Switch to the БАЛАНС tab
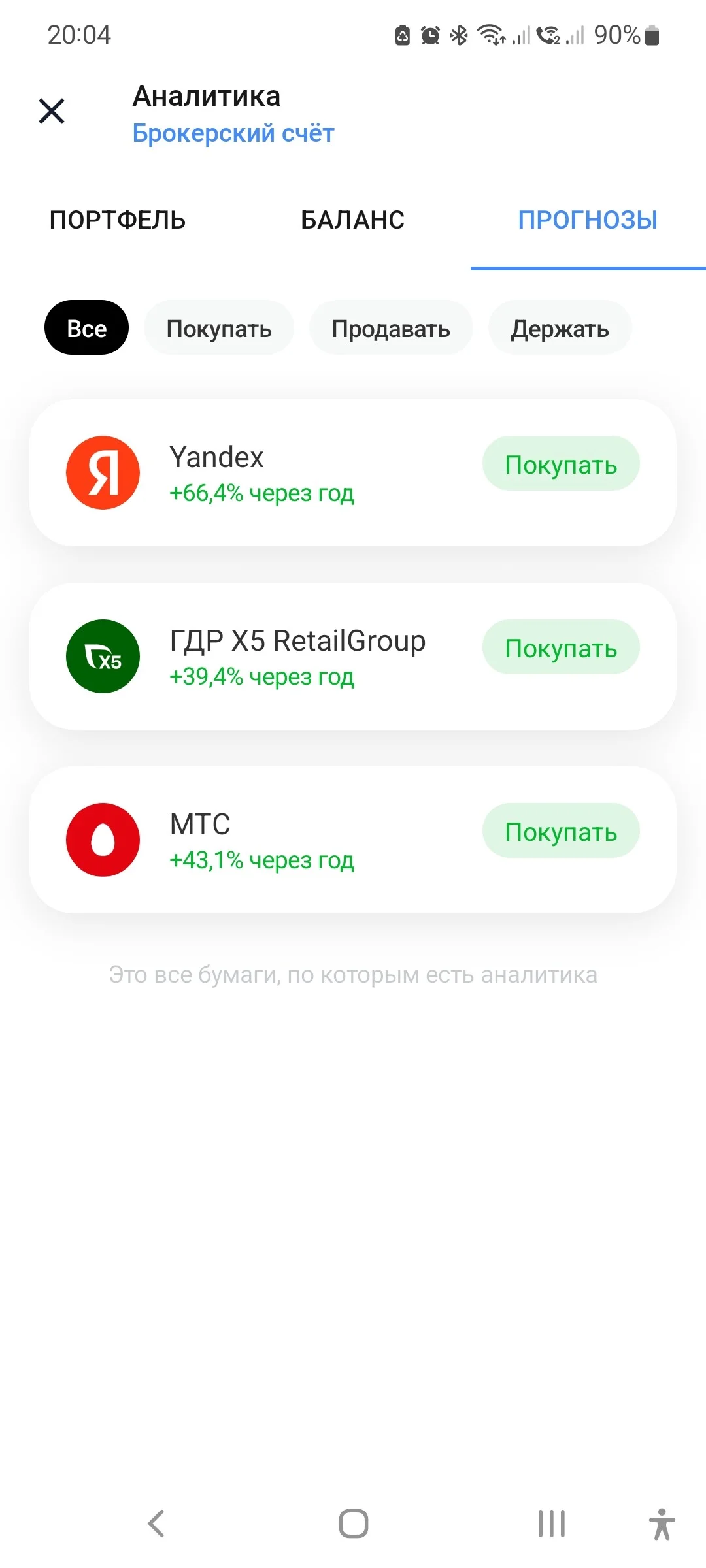706x1568 pixels. tap(353, 220)
